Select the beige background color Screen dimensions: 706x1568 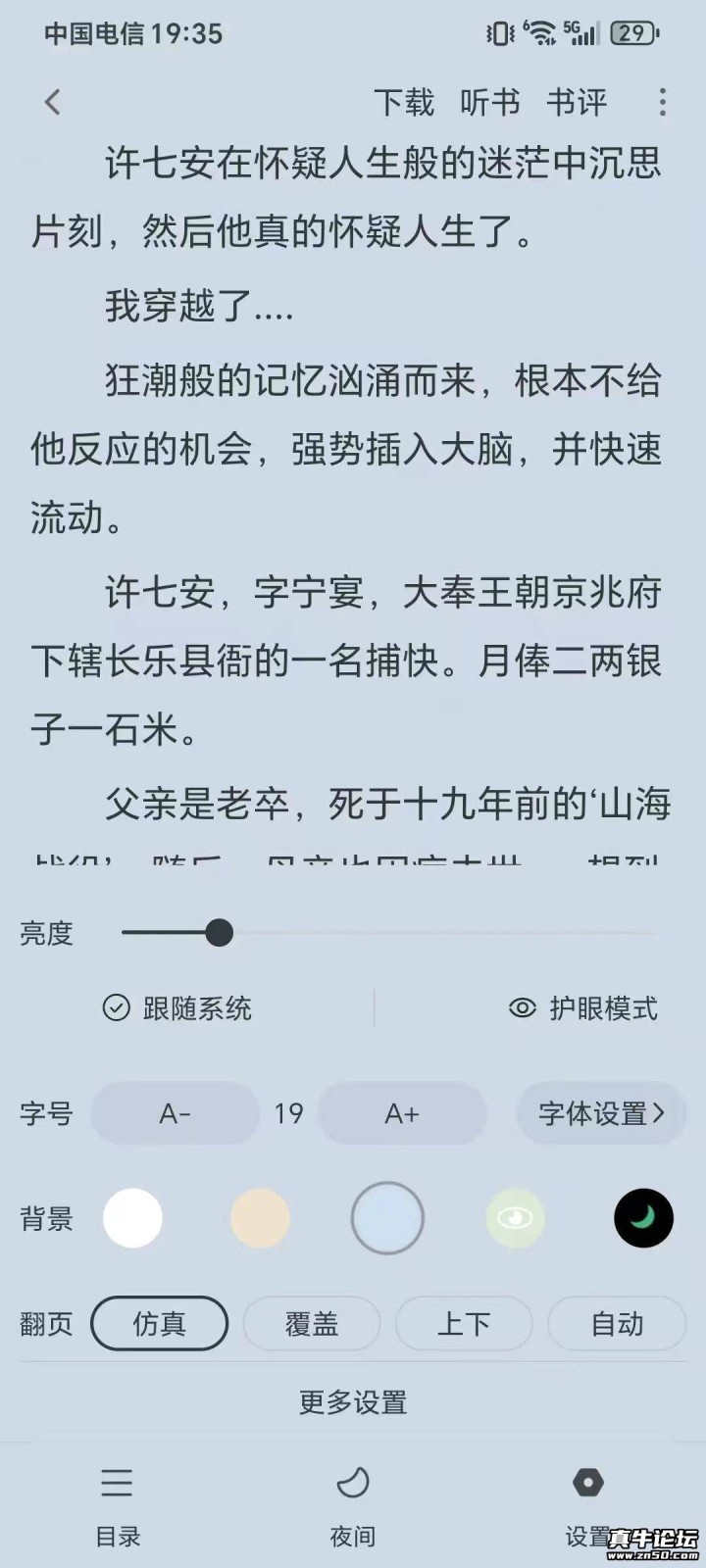(x=260, y=1218)
